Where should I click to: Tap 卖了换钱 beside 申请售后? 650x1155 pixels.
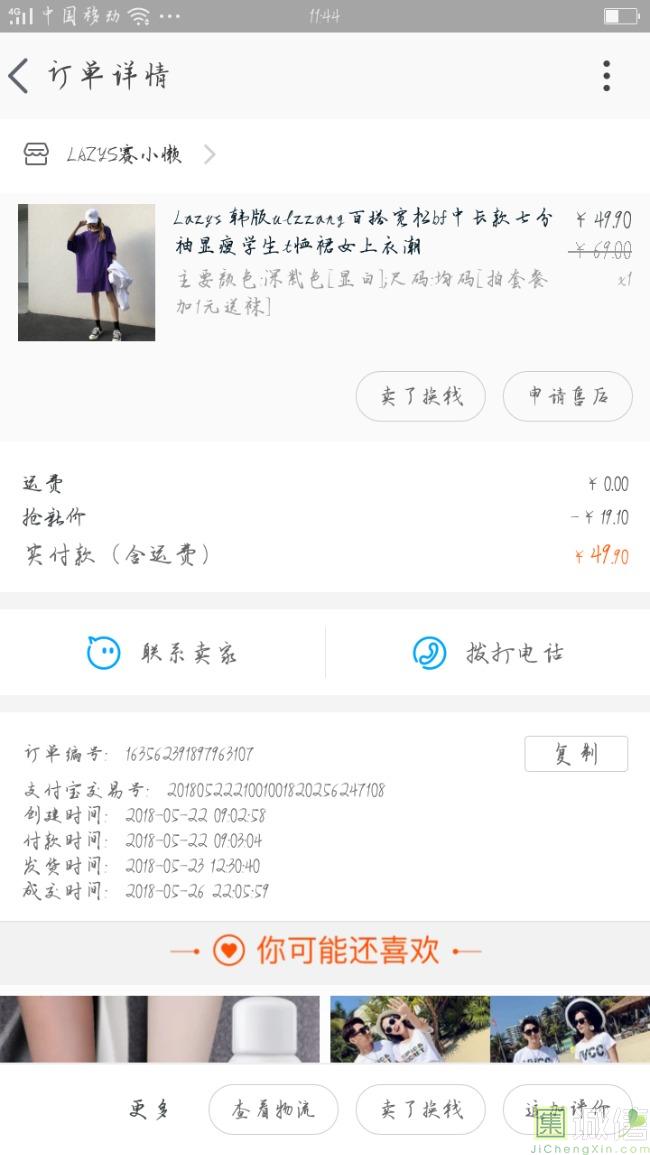[x=420, y=396]
